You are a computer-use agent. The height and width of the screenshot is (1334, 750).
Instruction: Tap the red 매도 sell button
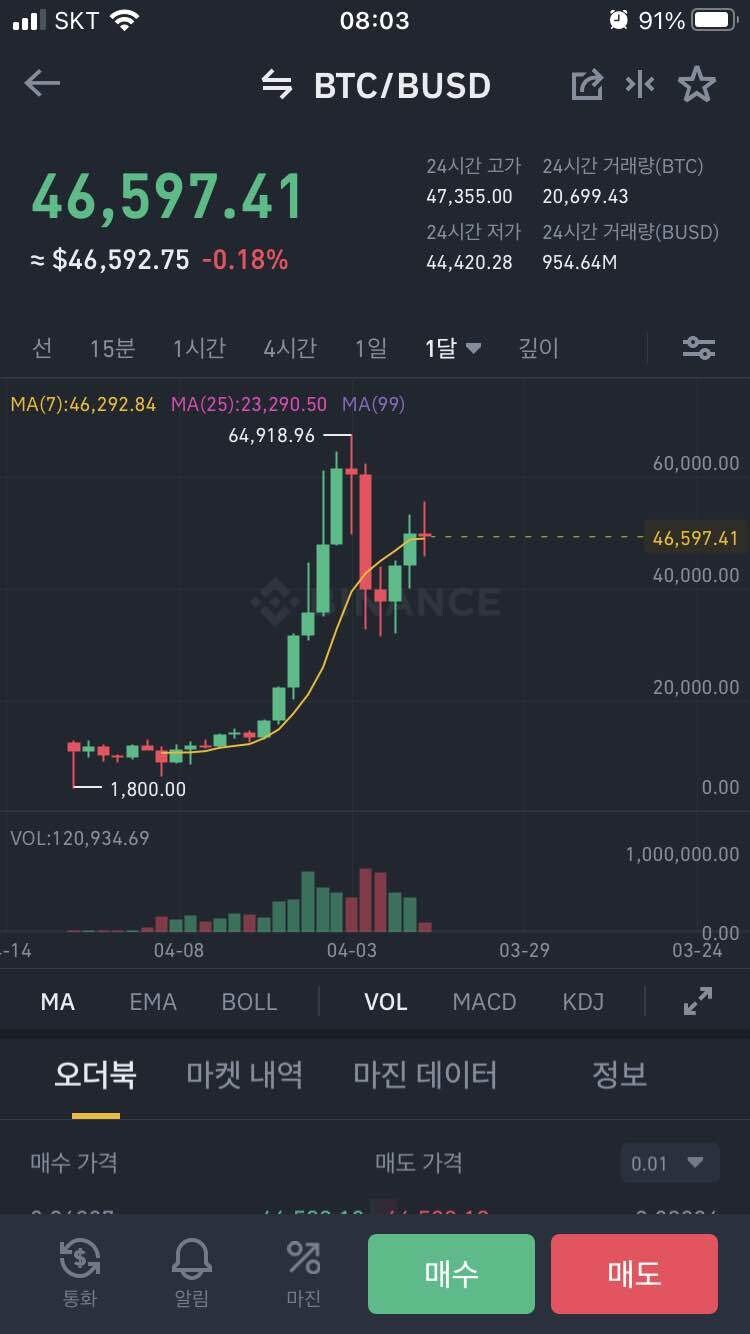point(634,1274)
